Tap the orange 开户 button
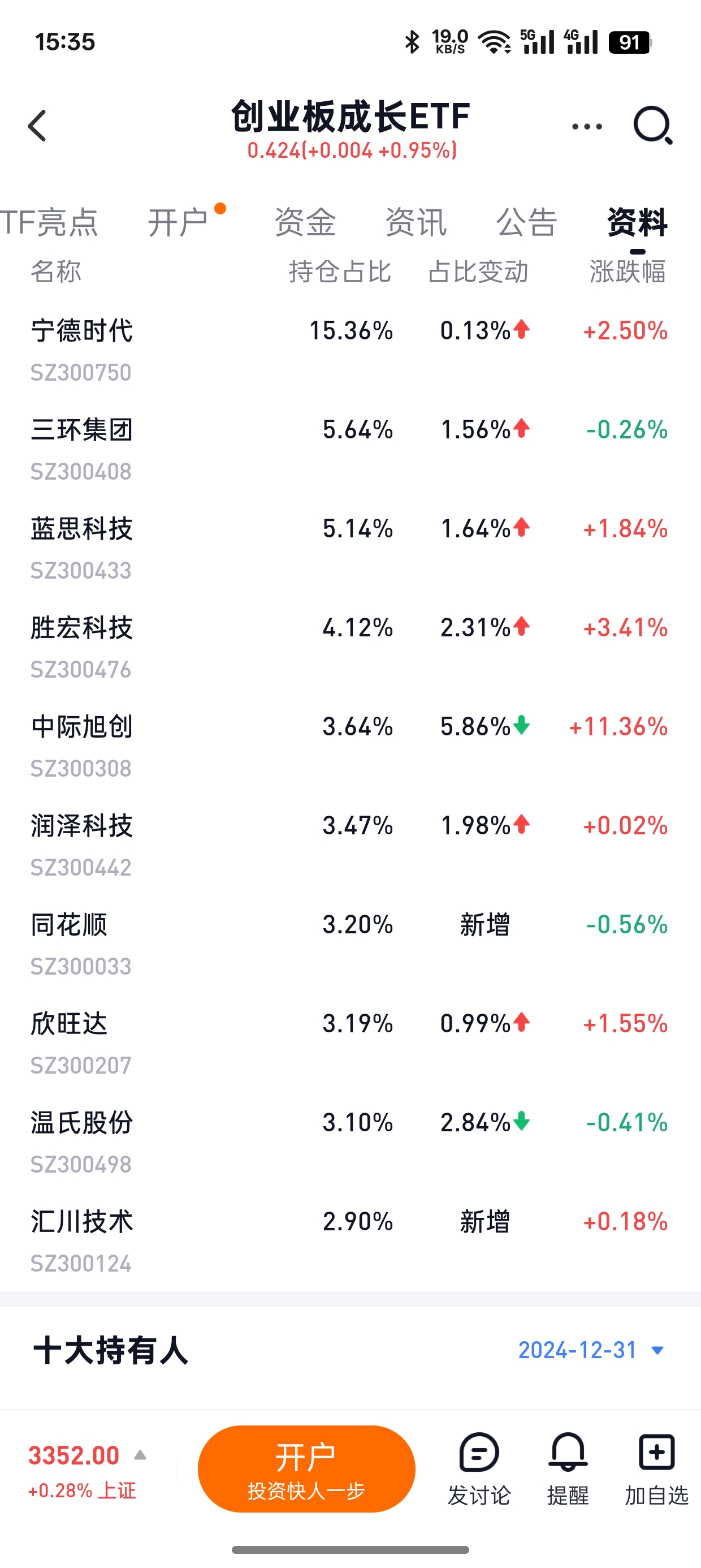The height and width of the screenshot is (1568, 701). pos(306,1469)
